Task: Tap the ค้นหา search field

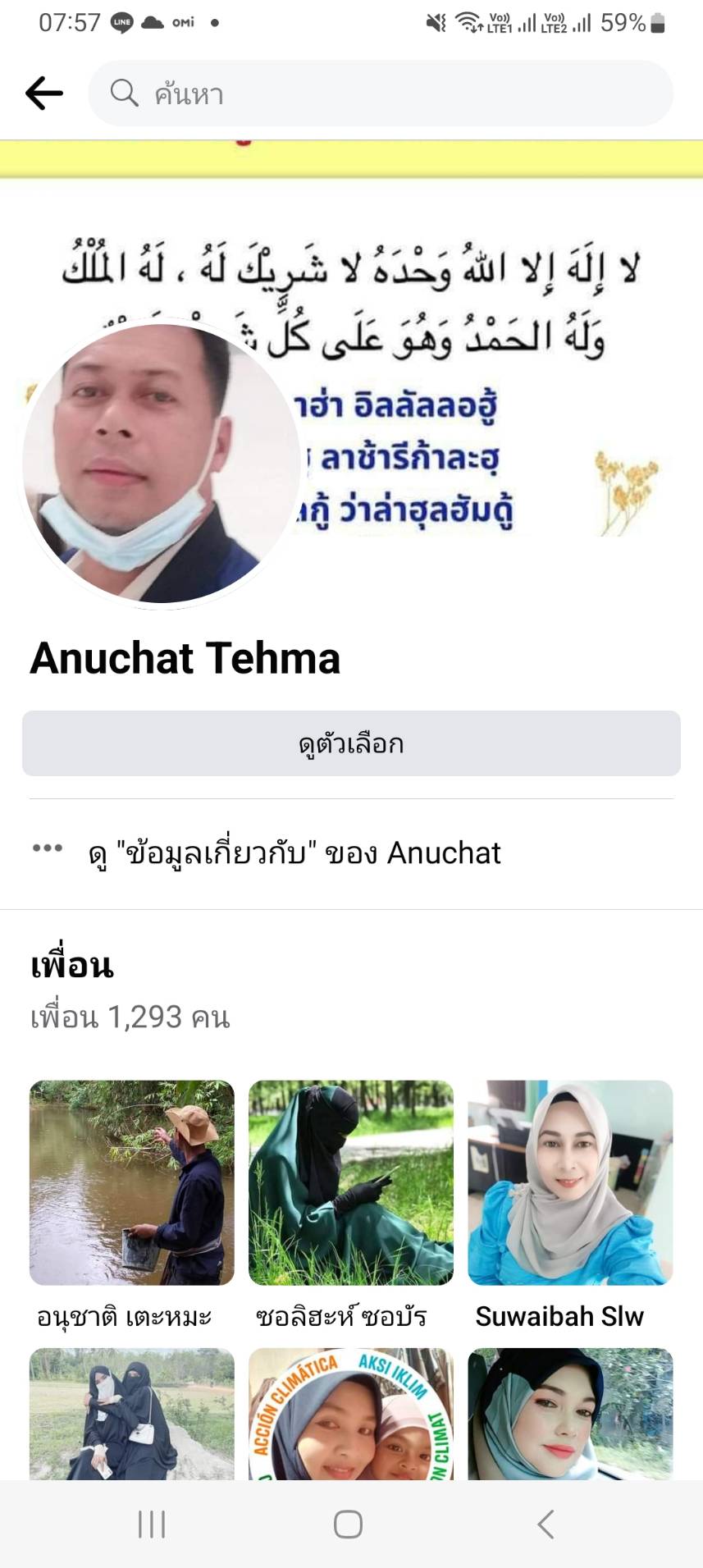Action: click(381, 94)
